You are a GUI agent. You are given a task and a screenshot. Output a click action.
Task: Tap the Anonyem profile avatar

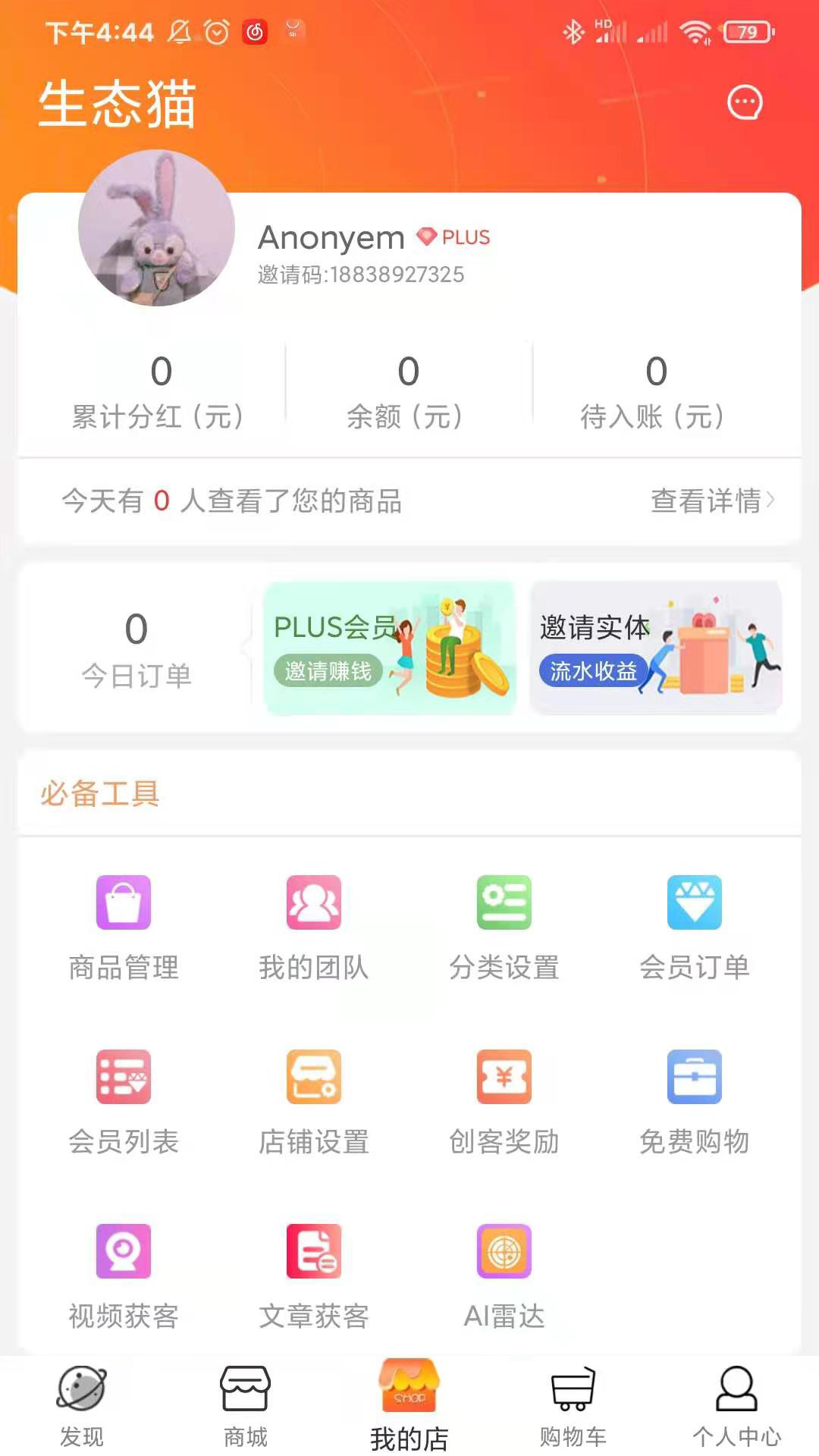coord(154,231)
